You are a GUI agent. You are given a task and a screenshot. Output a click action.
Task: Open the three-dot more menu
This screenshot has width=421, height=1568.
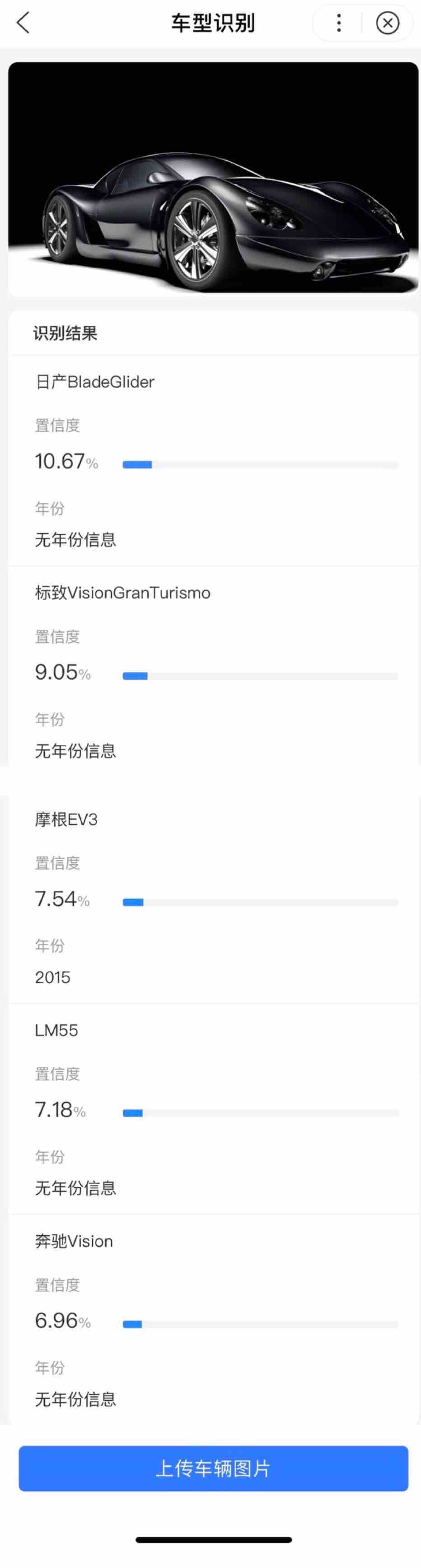tap(339, 23)
